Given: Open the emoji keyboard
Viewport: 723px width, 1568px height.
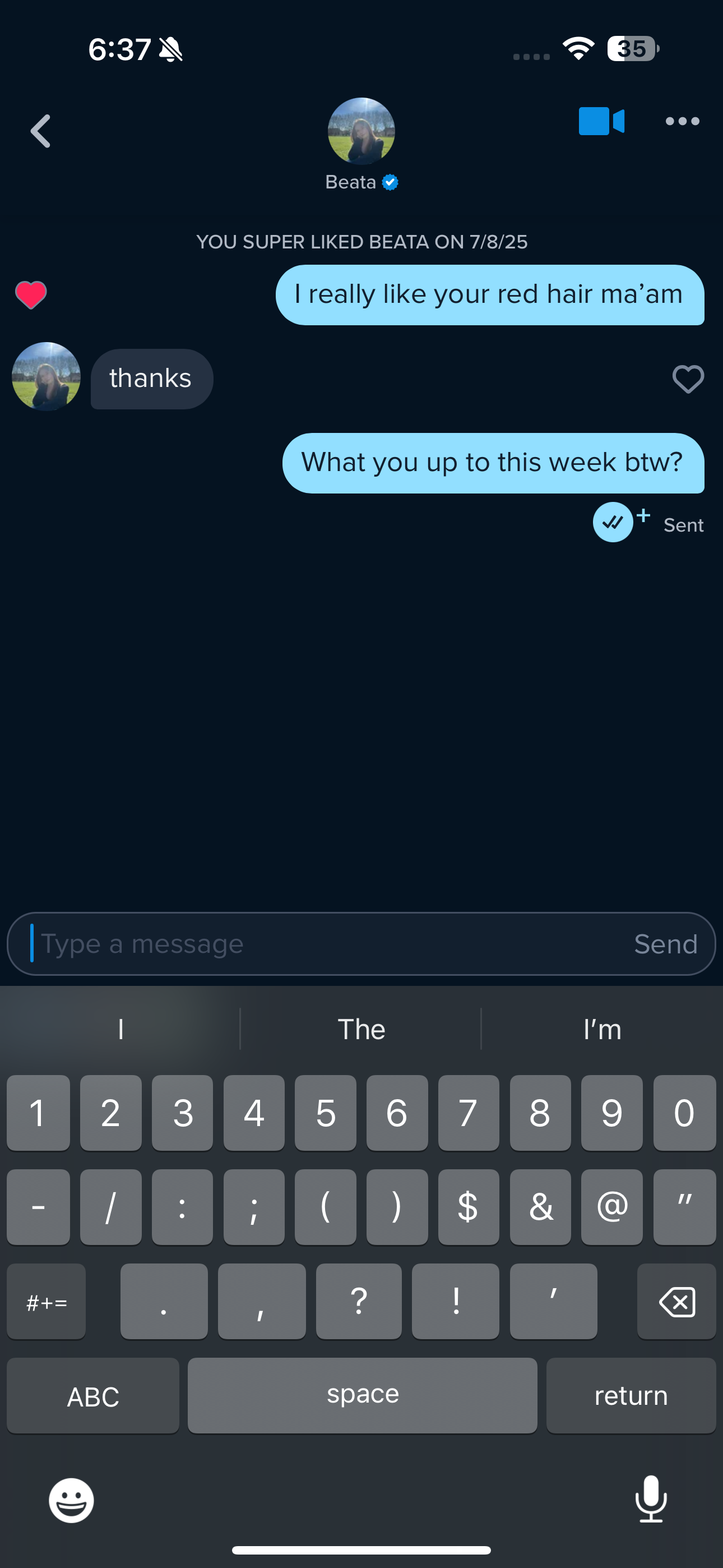Looking at the screenshot, I should [71, 1501].
